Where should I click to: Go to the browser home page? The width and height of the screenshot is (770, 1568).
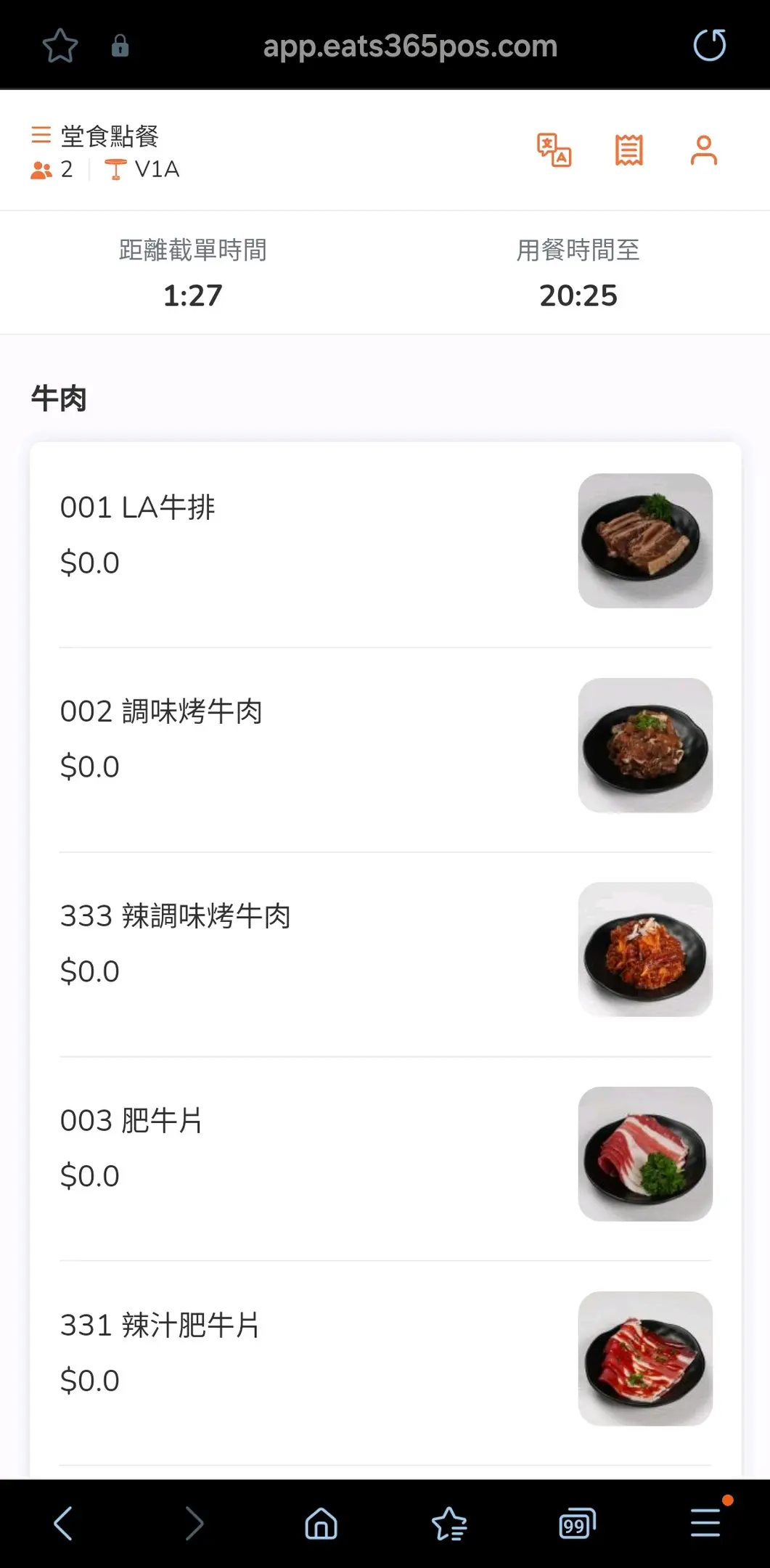(x=321, y=1523)
